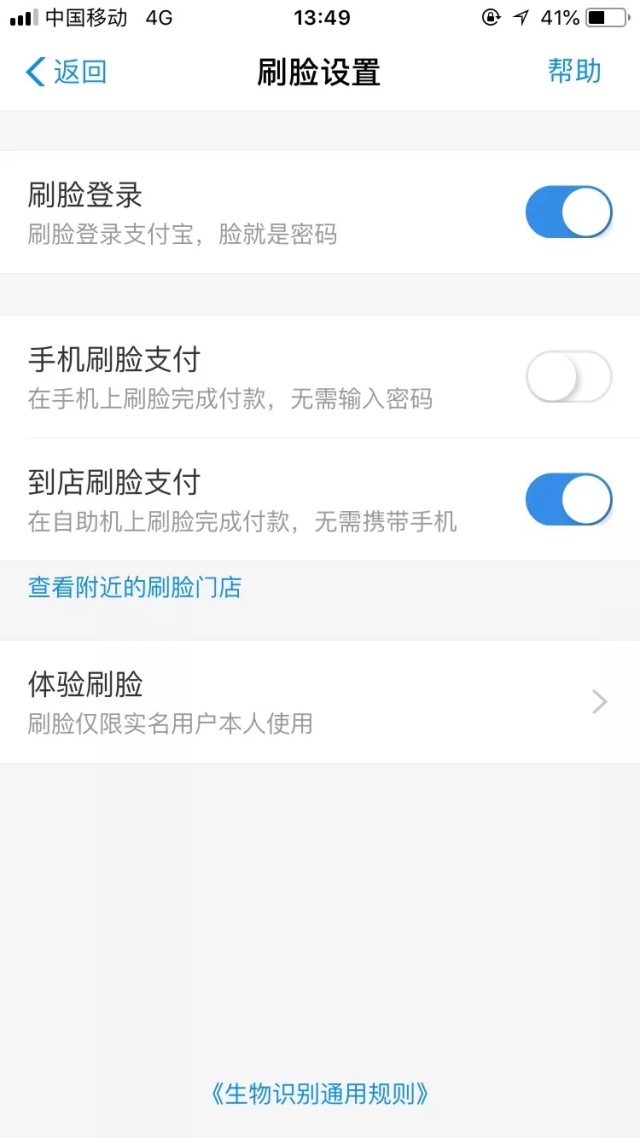
Task: Read the 《生物识别通用规则》 link
Action: point(319,1094)
